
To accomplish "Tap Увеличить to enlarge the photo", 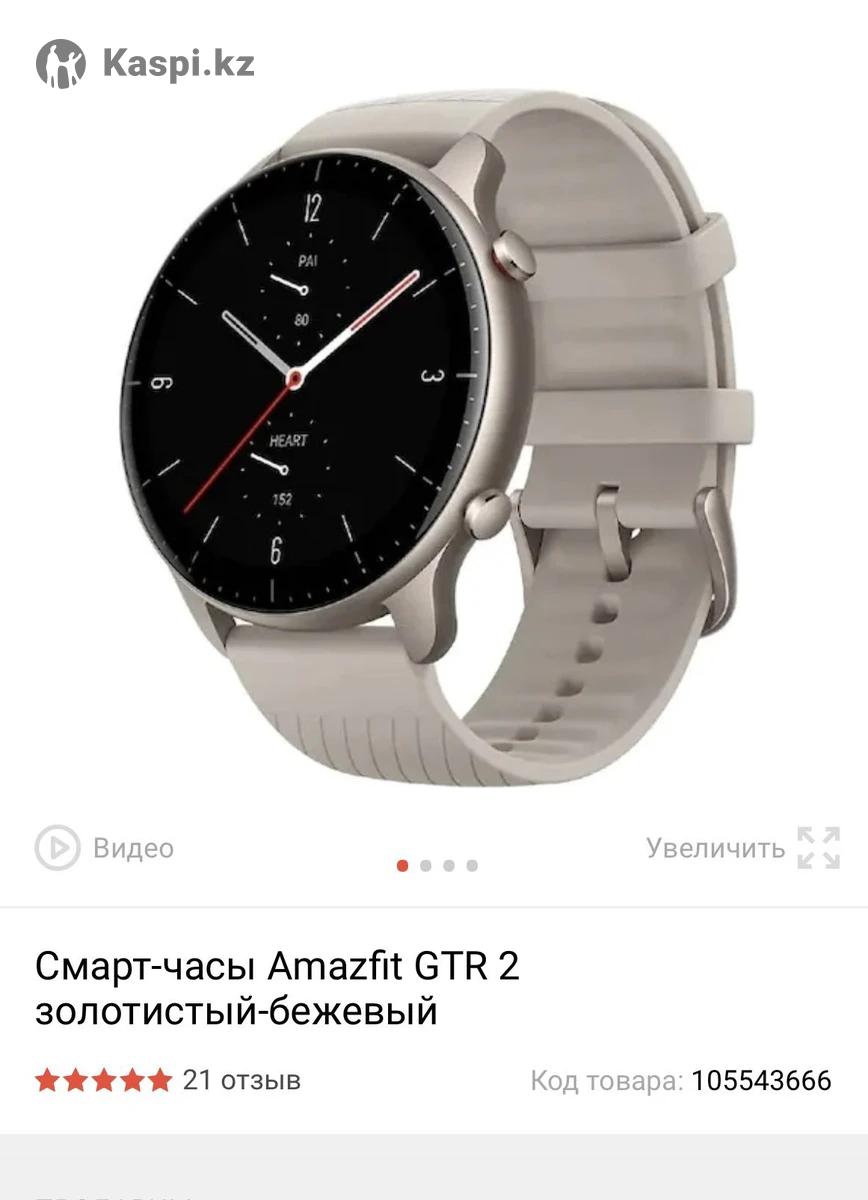I will [x=742, y=848].
